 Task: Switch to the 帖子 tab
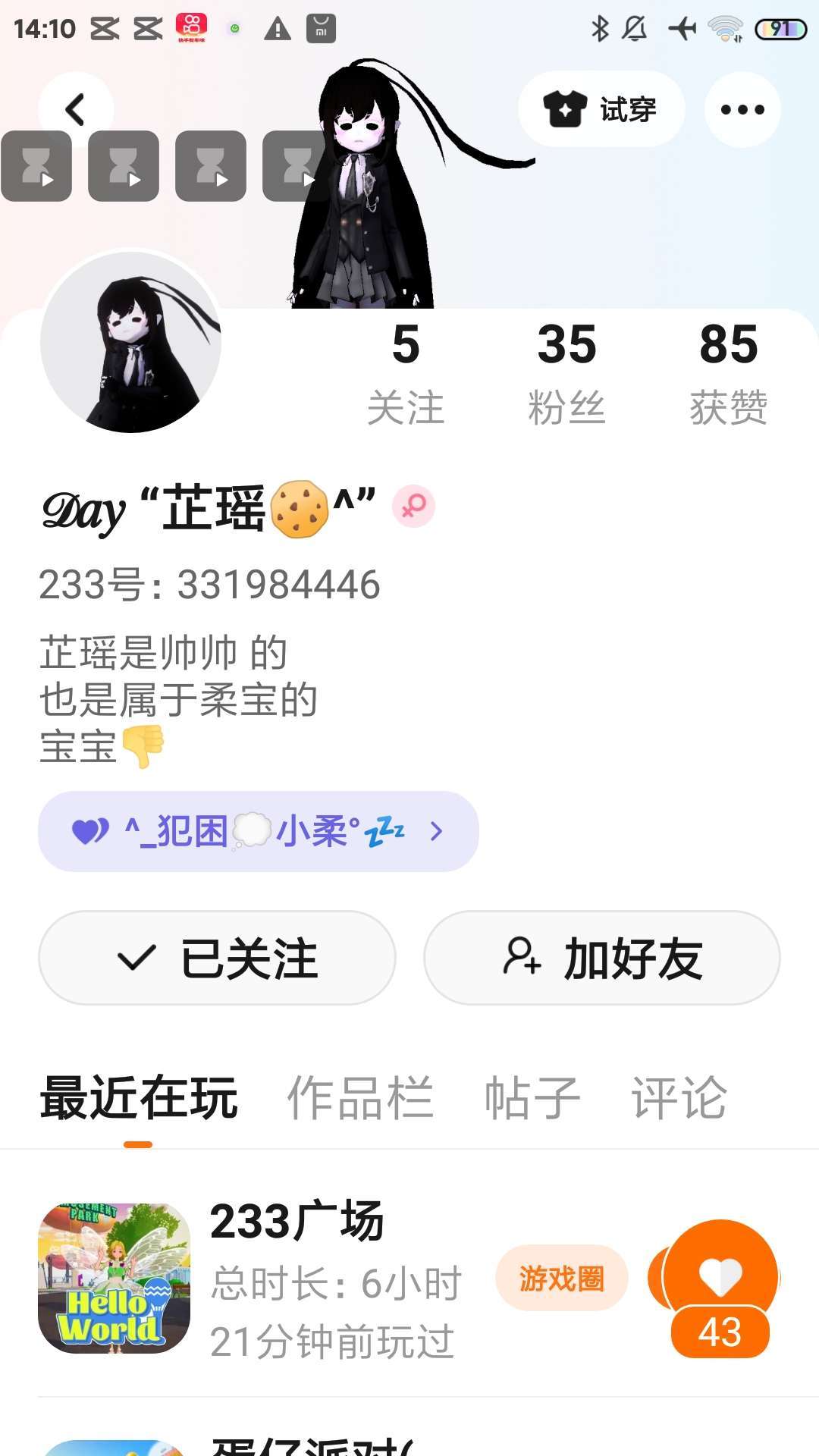point(532,1097)
